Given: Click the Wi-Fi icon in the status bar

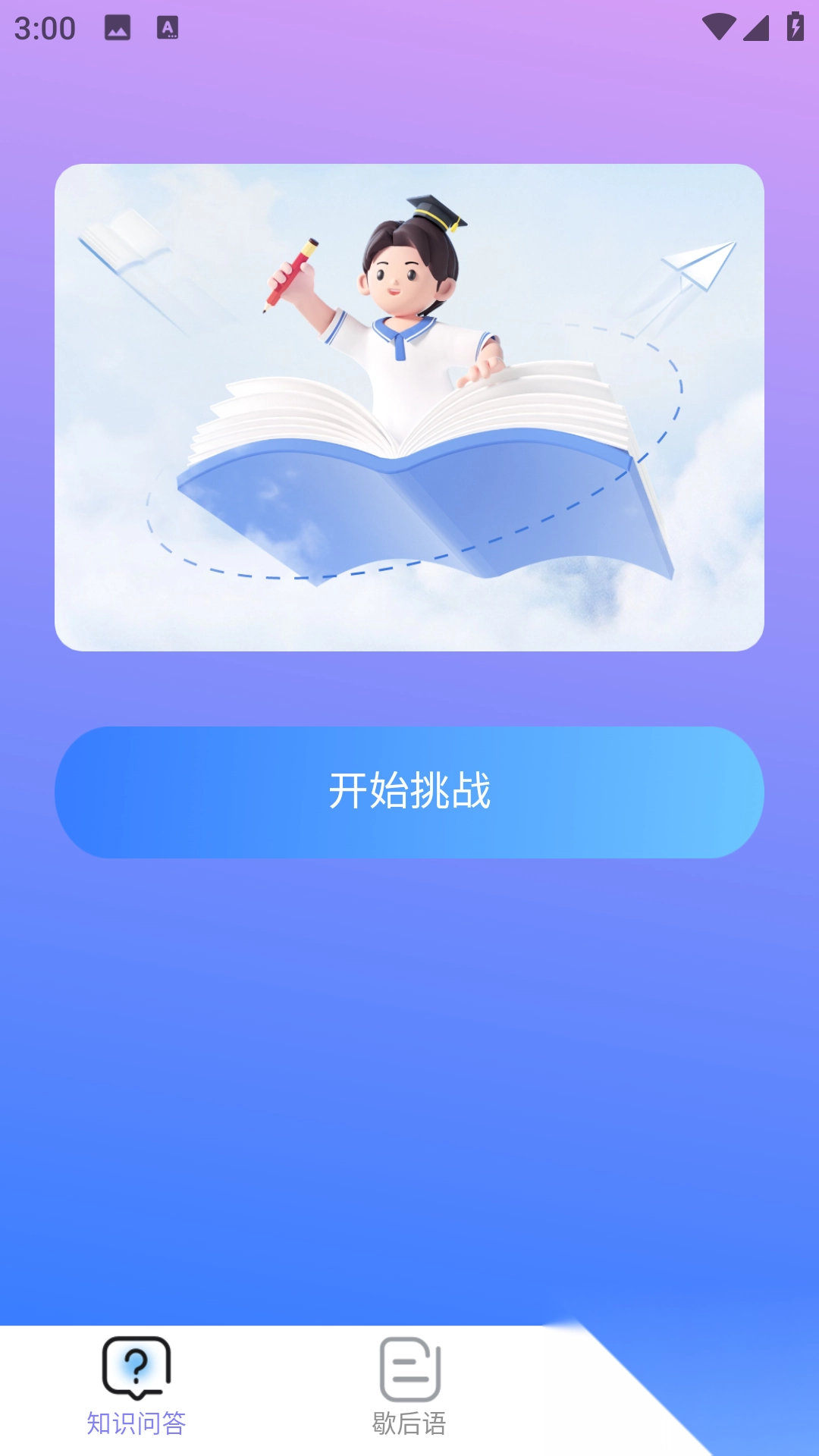Looking at the screenshot, I should [x=720, y=27].
